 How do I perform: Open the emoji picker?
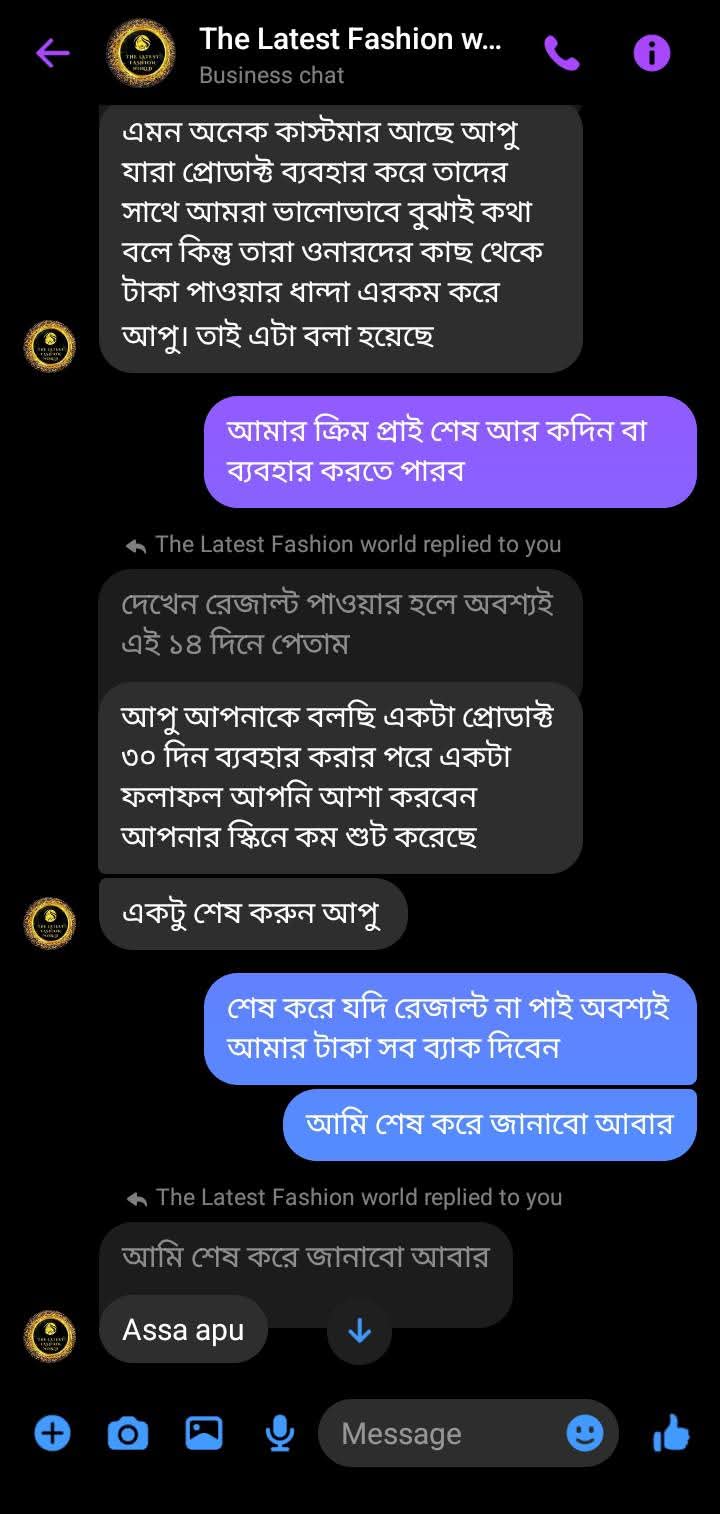pyautogui.click(x=585, y=1434)
